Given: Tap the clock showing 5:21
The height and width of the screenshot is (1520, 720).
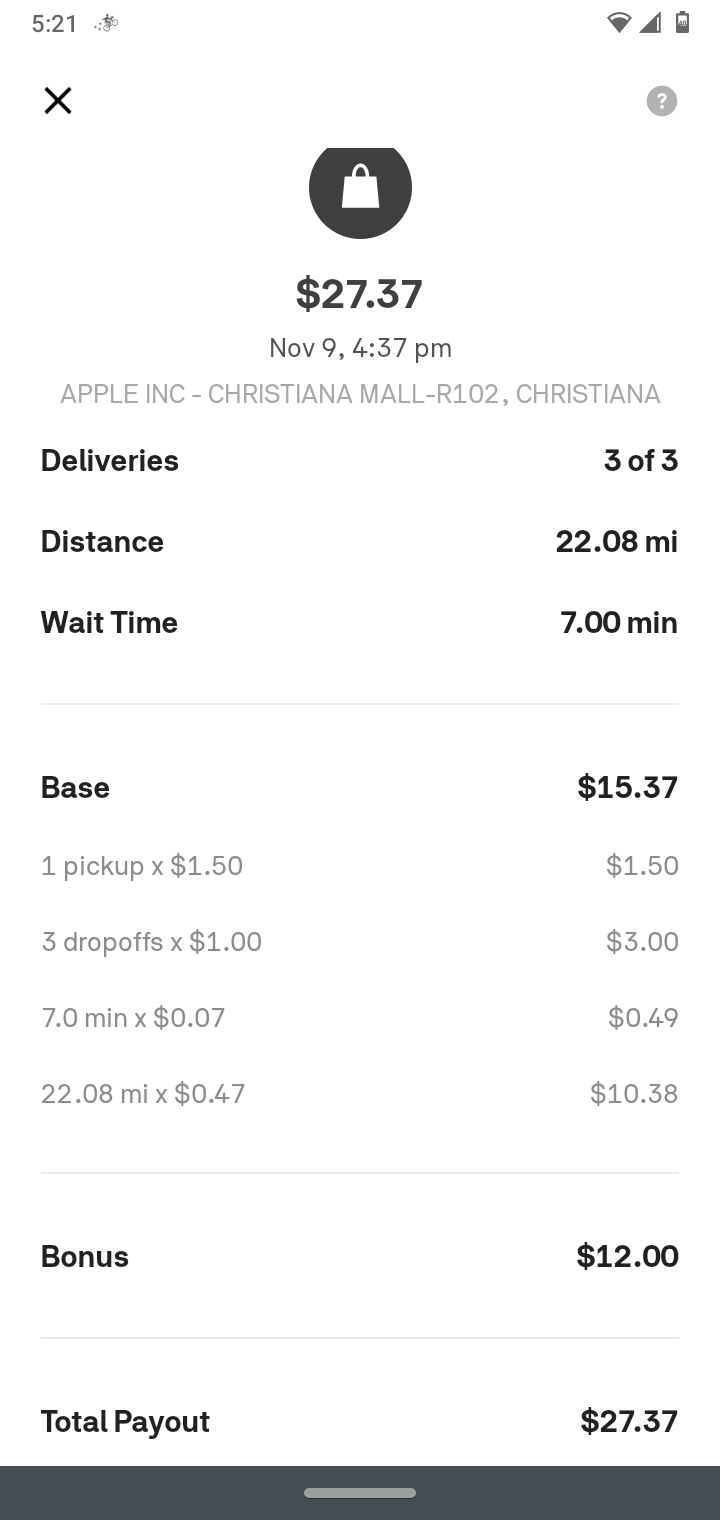Looking at the screenshot, I should click(50, 23).
